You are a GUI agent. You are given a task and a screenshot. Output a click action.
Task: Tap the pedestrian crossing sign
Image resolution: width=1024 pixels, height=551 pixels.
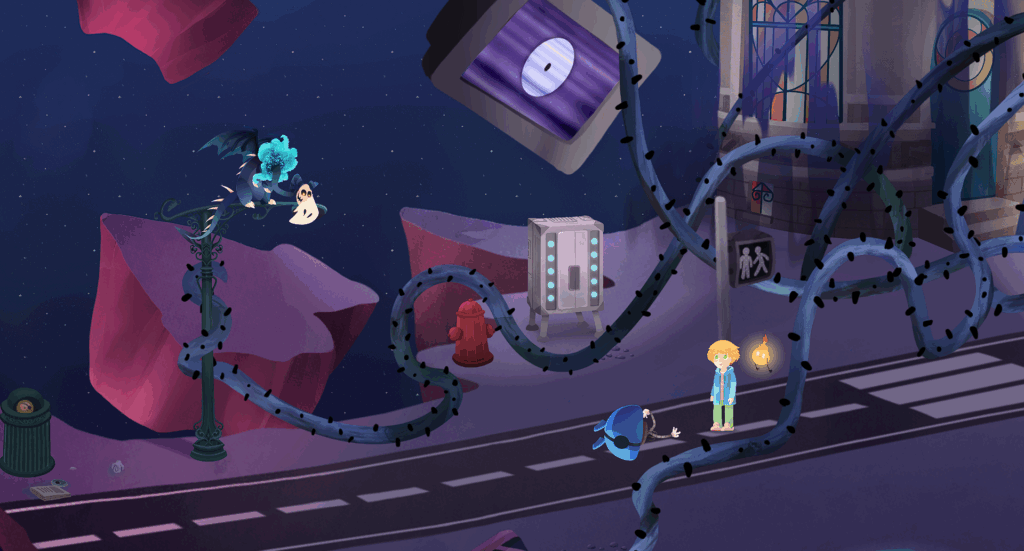point(752,261)
